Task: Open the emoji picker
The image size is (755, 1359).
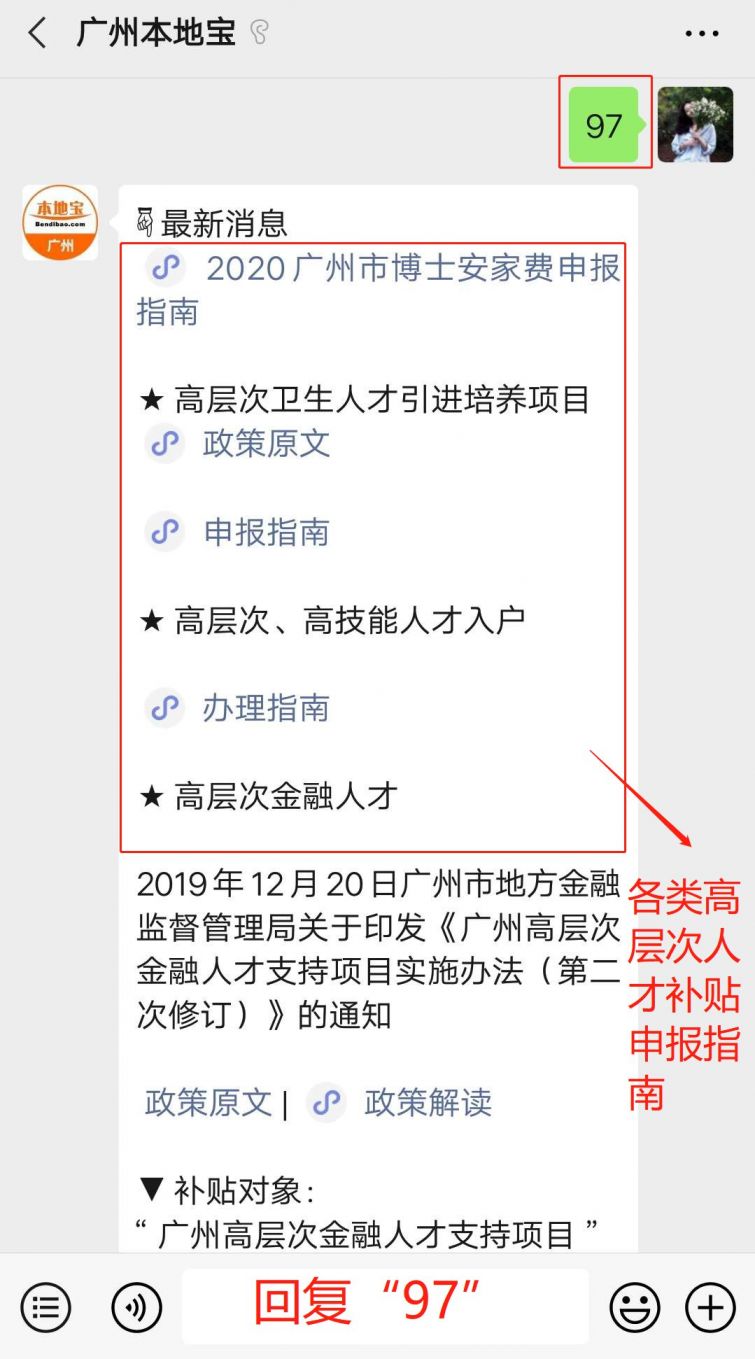Action: point(635,1308)
